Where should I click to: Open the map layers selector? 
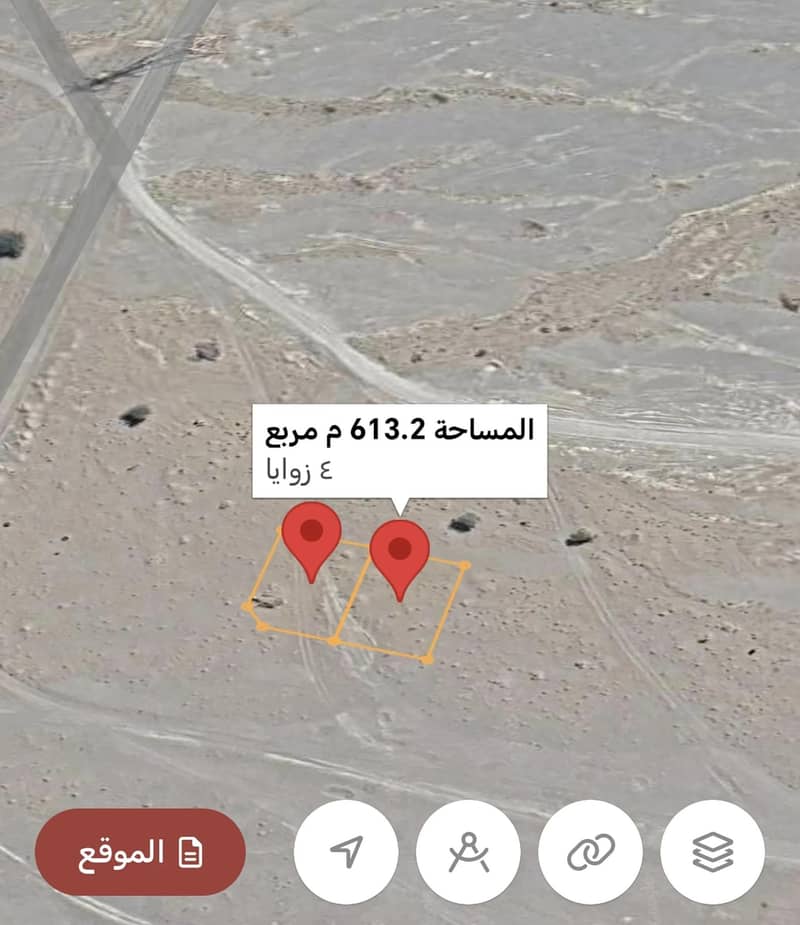pyautogui.click(x=712, y=852)
